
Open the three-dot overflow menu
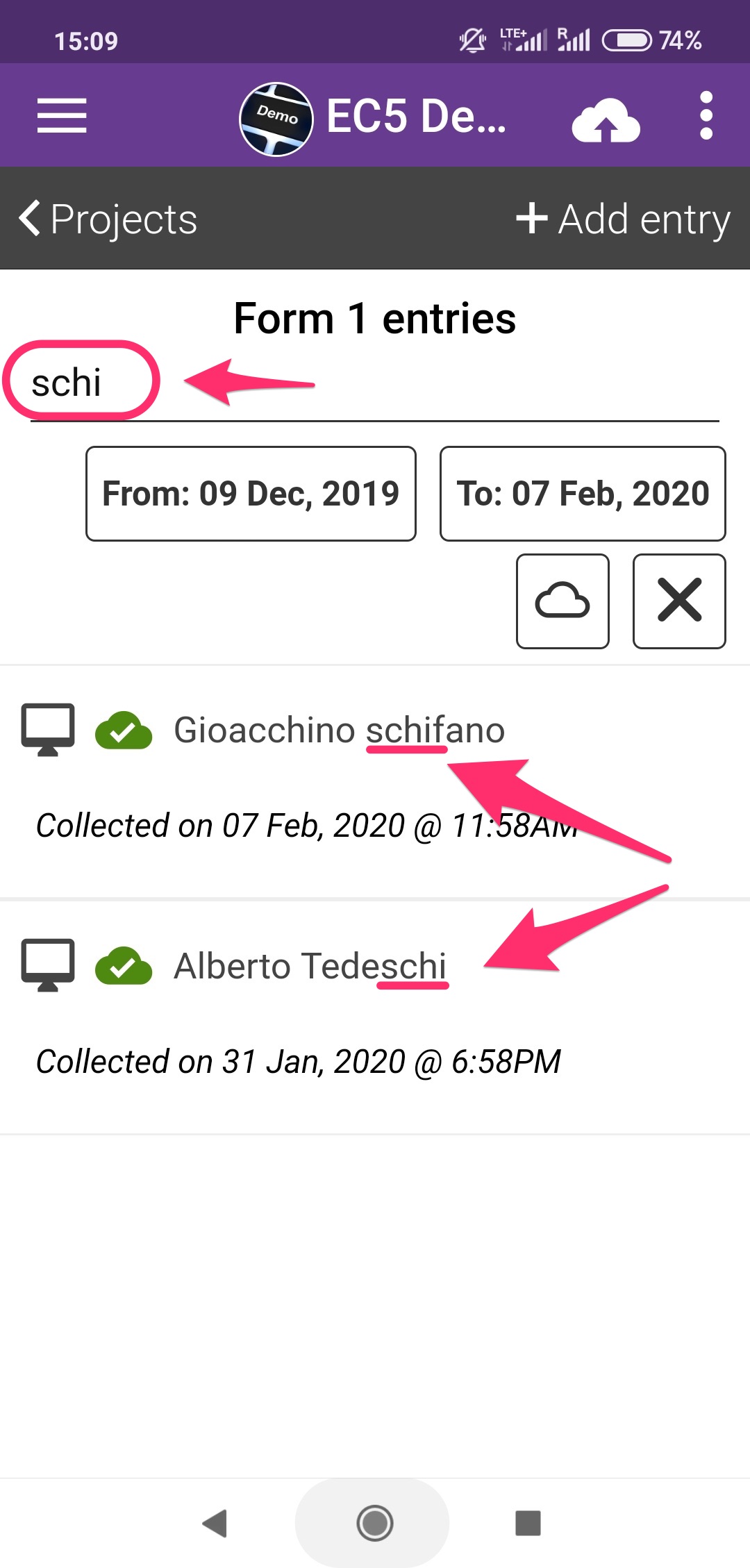[x=706, y=115]
